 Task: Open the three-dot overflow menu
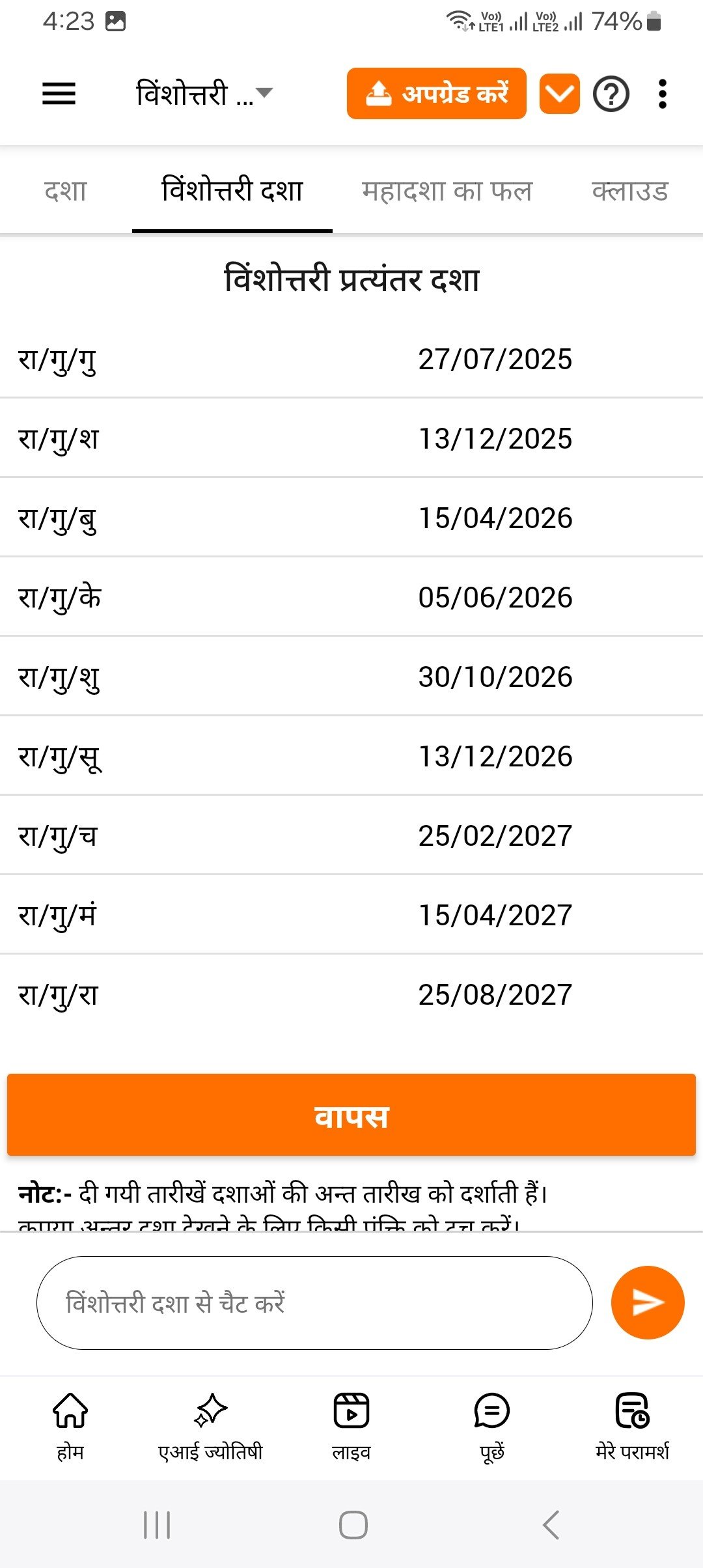[662, 94]
